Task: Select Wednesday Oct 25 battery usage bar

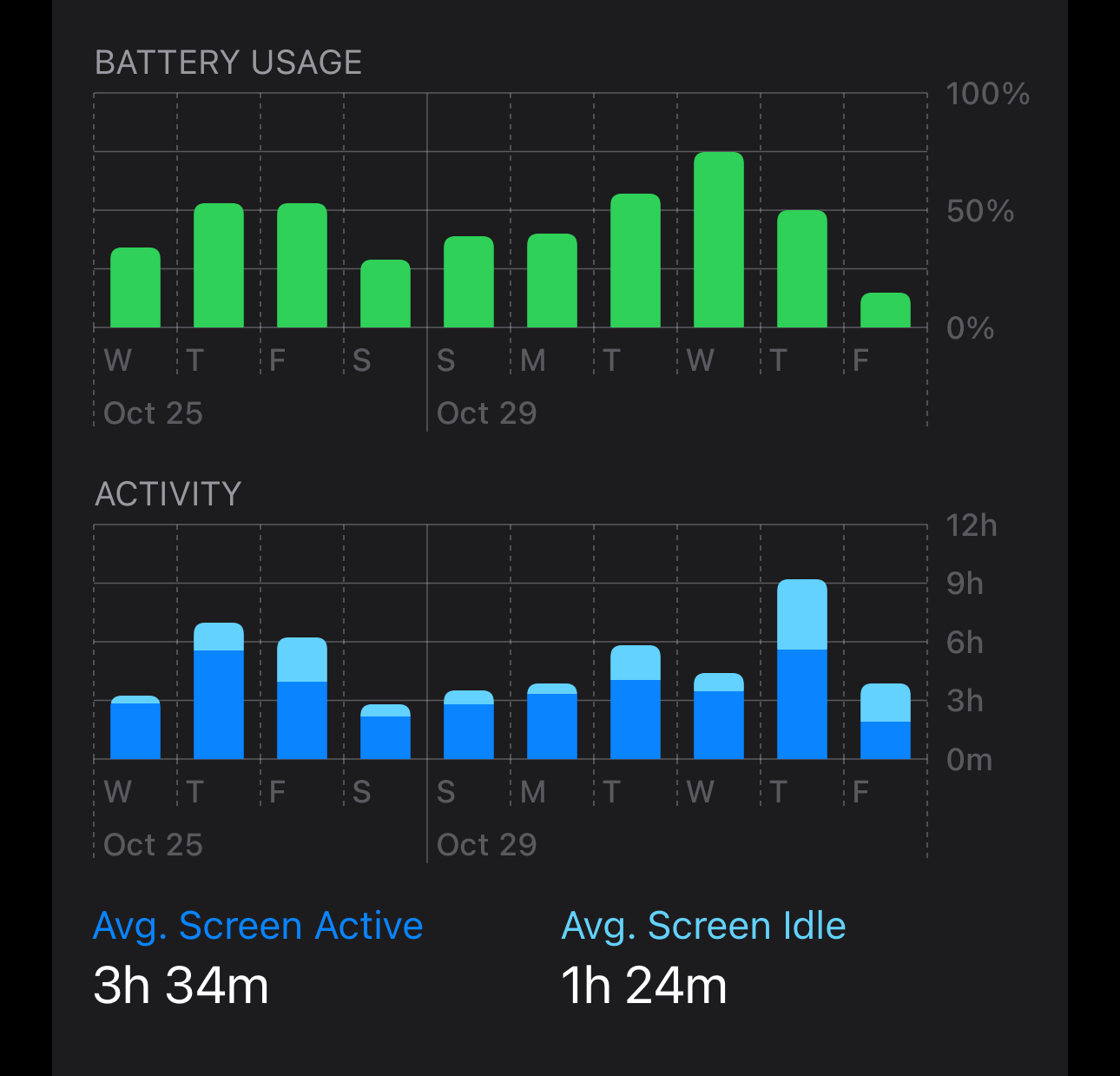Action: [135, 288]
